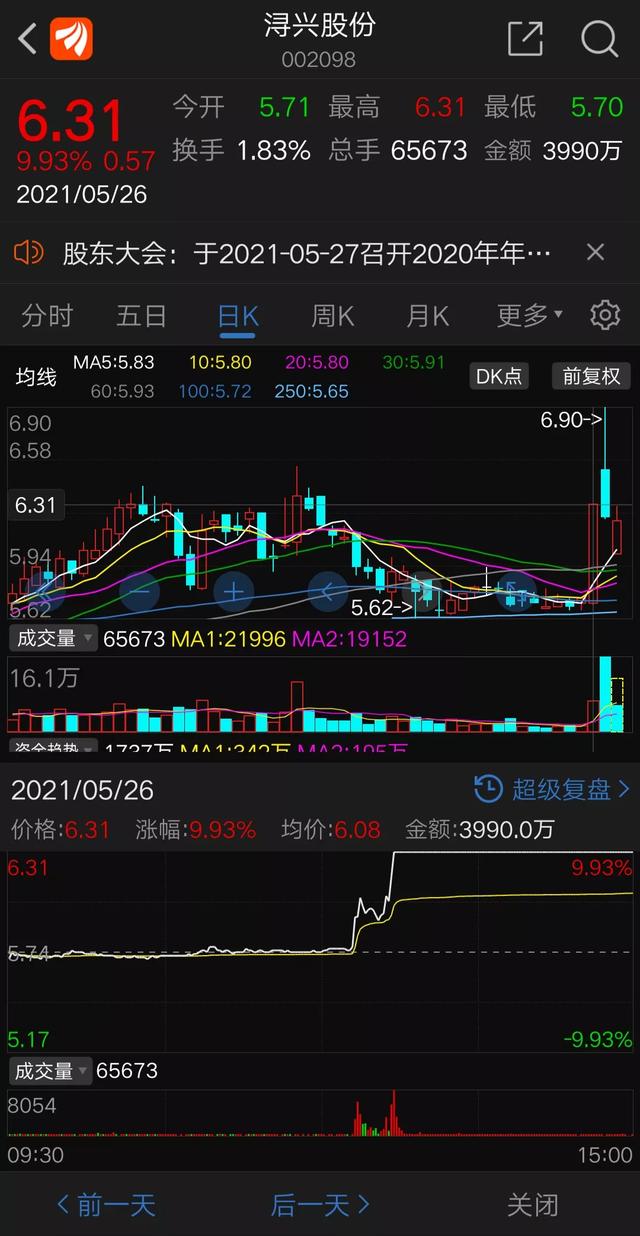
Task: Close the intraday panel with 关闭
Action: 532,1205
